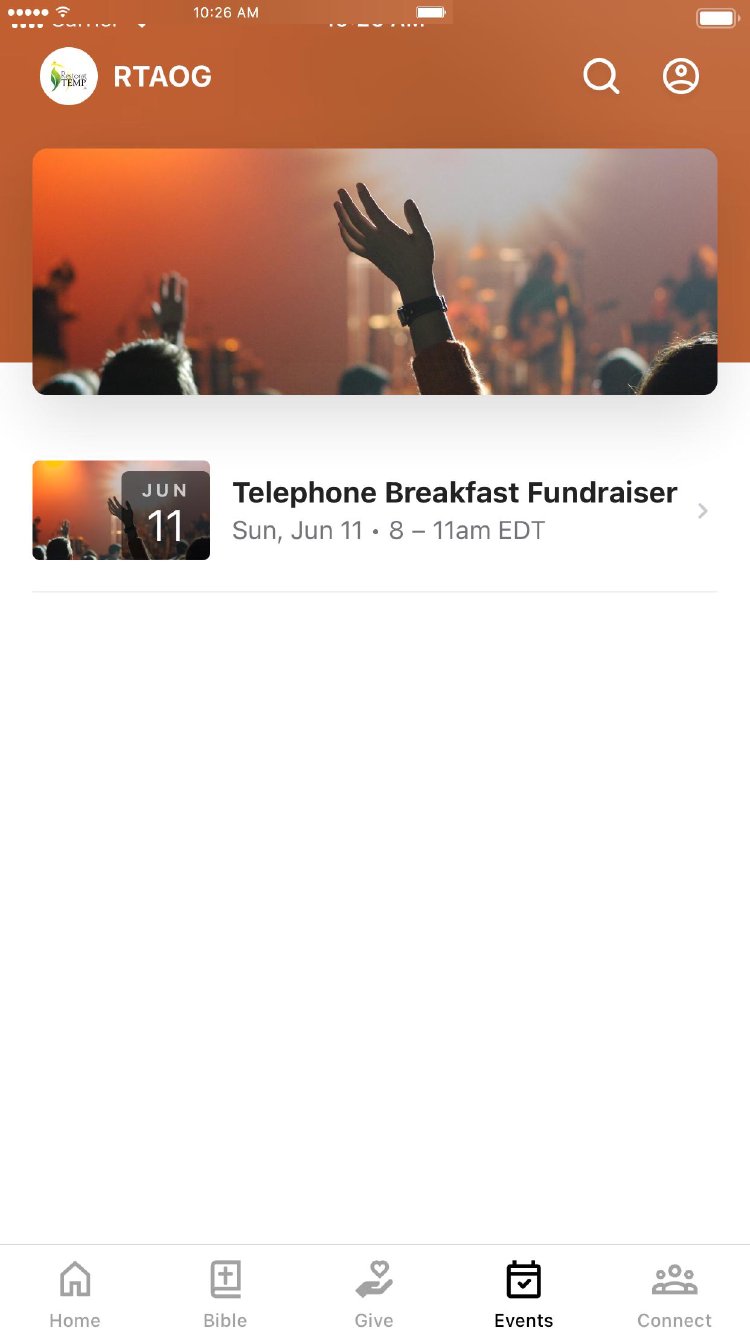Go to the Give tab
The image size is (750, 1334).
pos(374,1292)
